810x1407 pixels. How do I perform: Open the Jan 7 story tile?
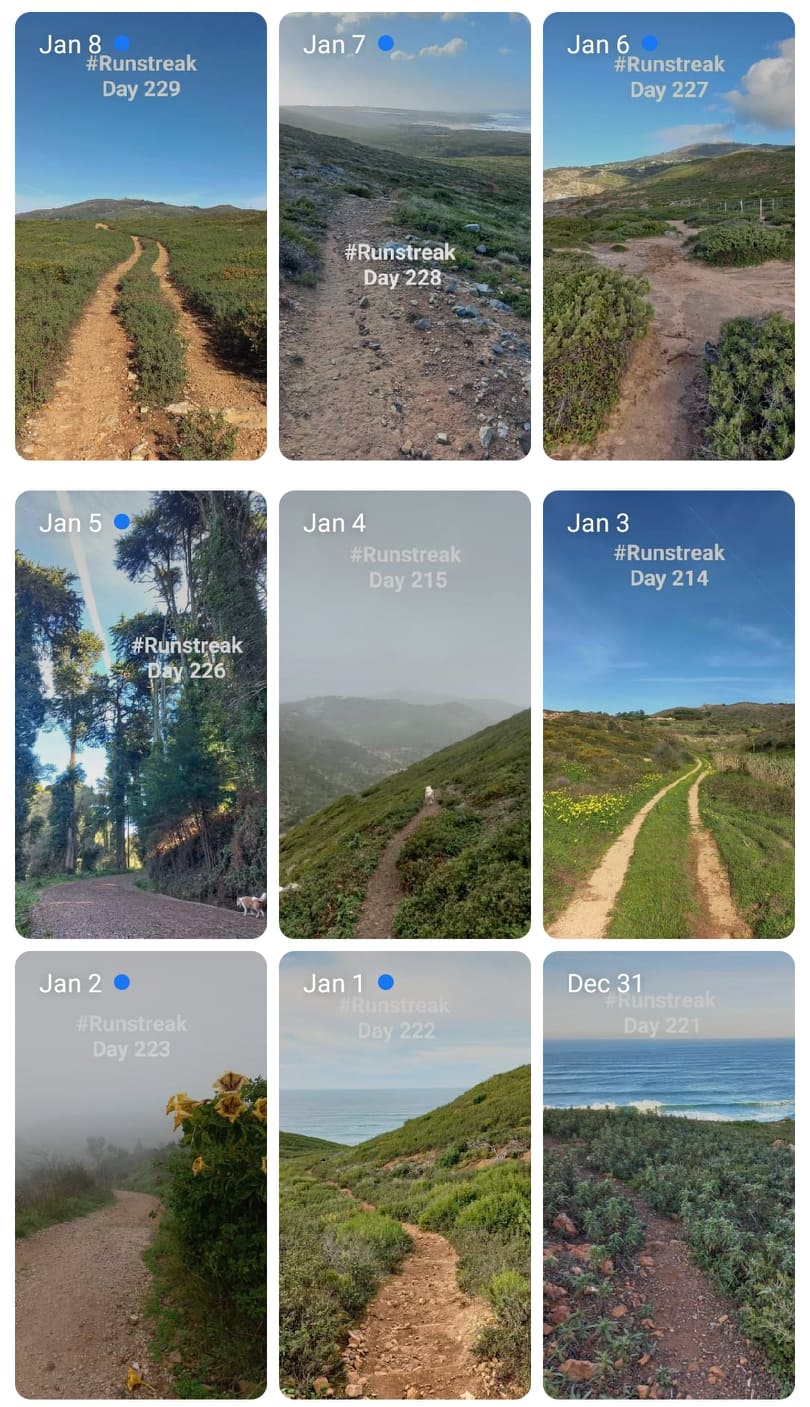tap(405, 236)
